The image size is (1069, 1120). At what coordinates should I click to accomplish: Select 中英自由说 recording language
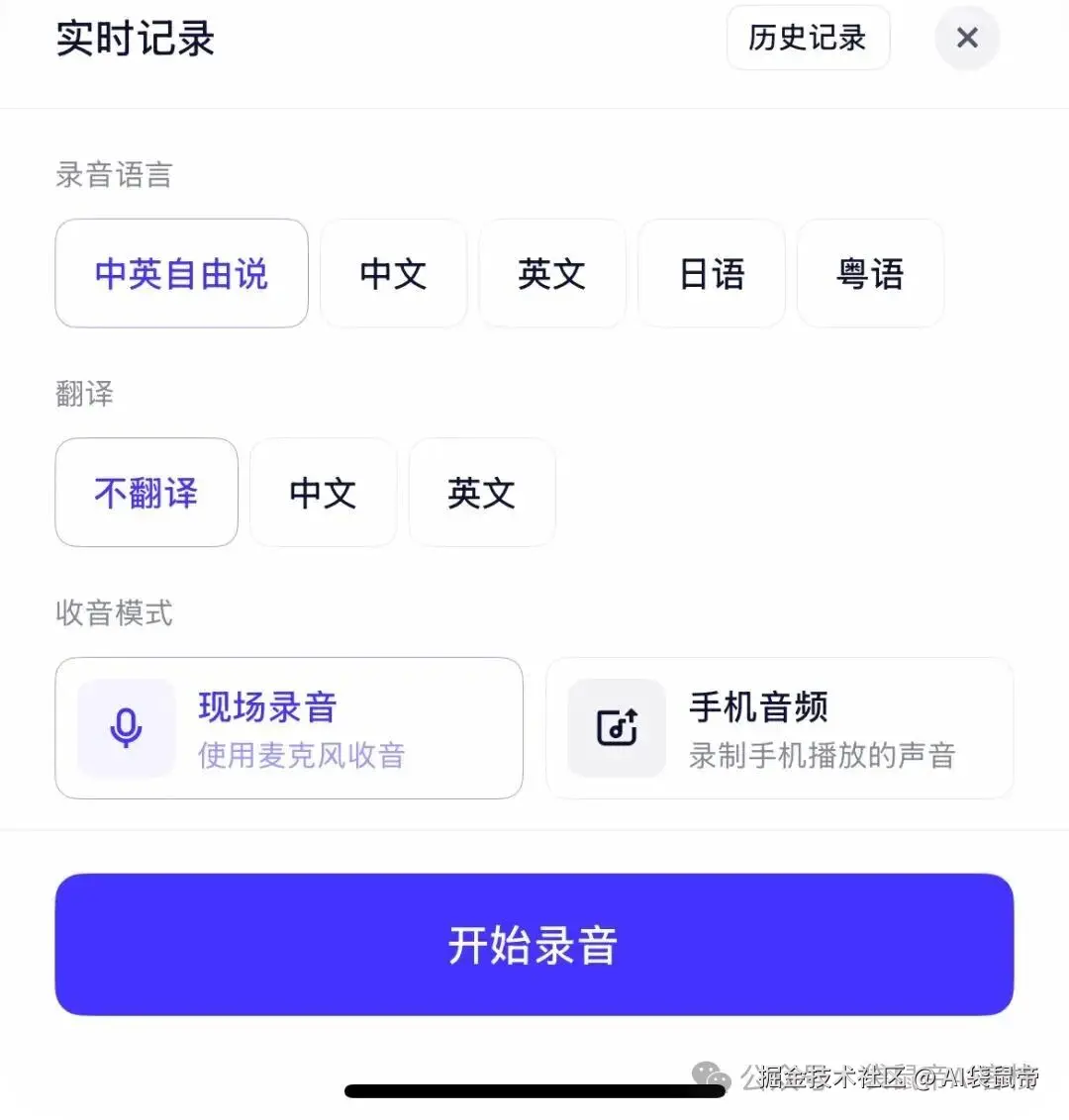181,274
